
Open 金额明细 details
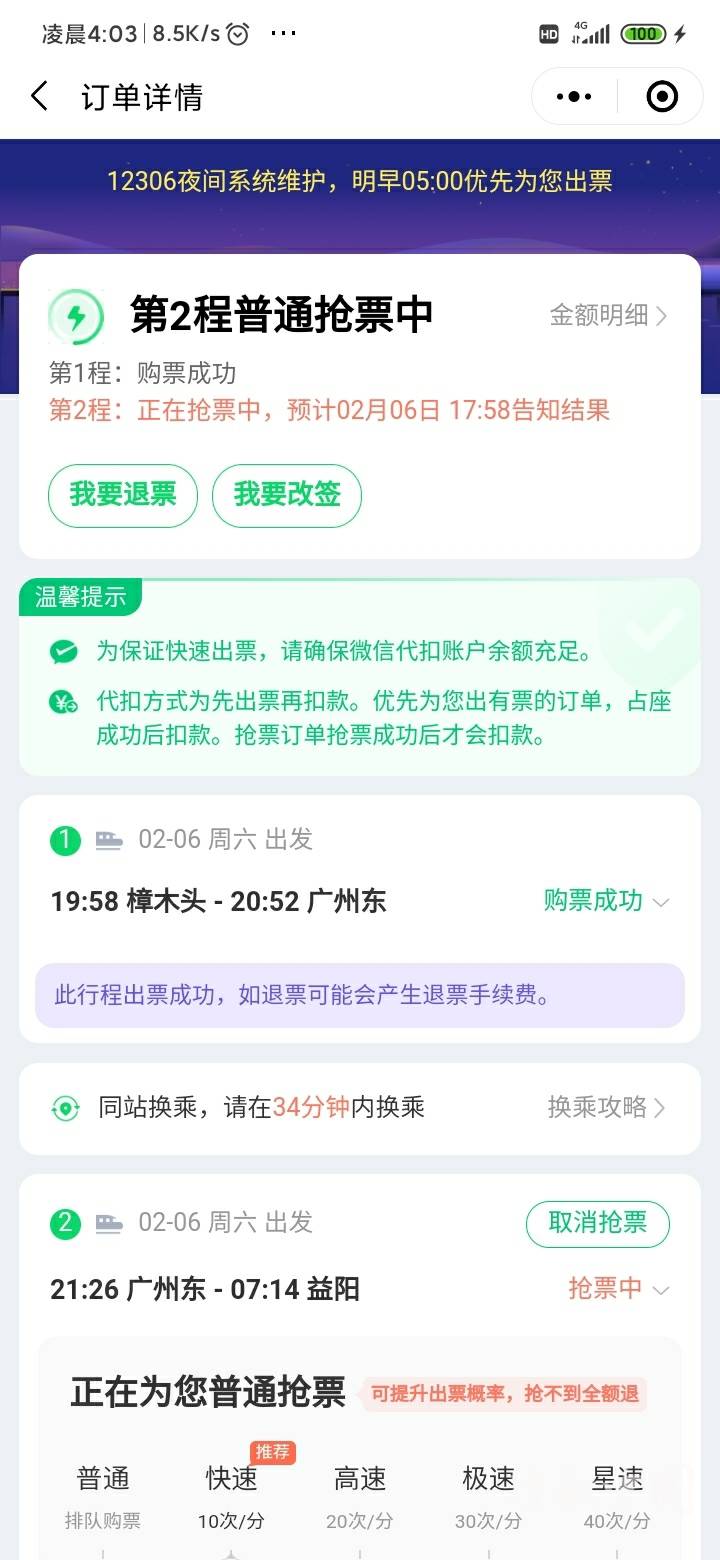[608, 315]
